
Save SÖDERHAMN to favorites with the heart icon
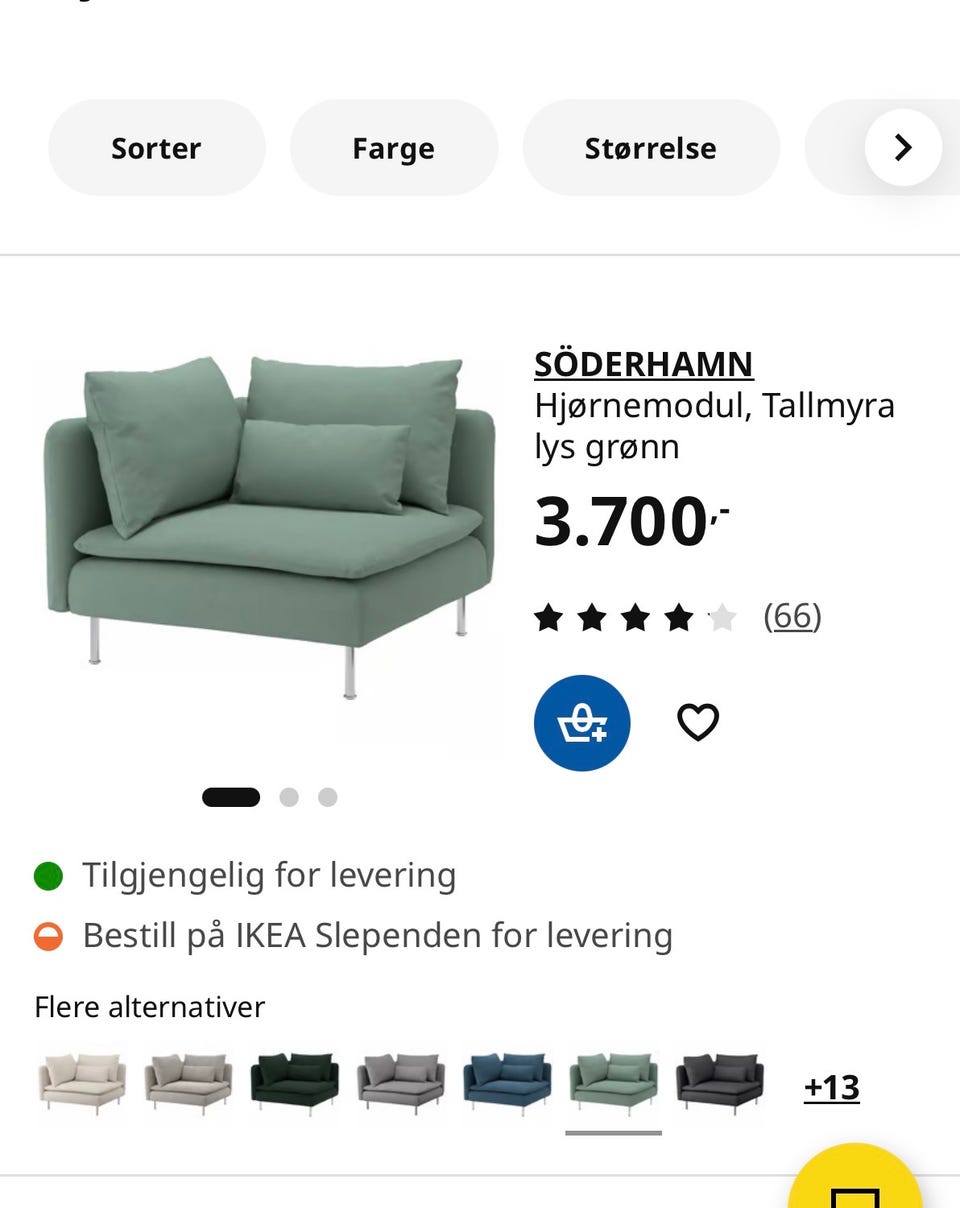698,721
